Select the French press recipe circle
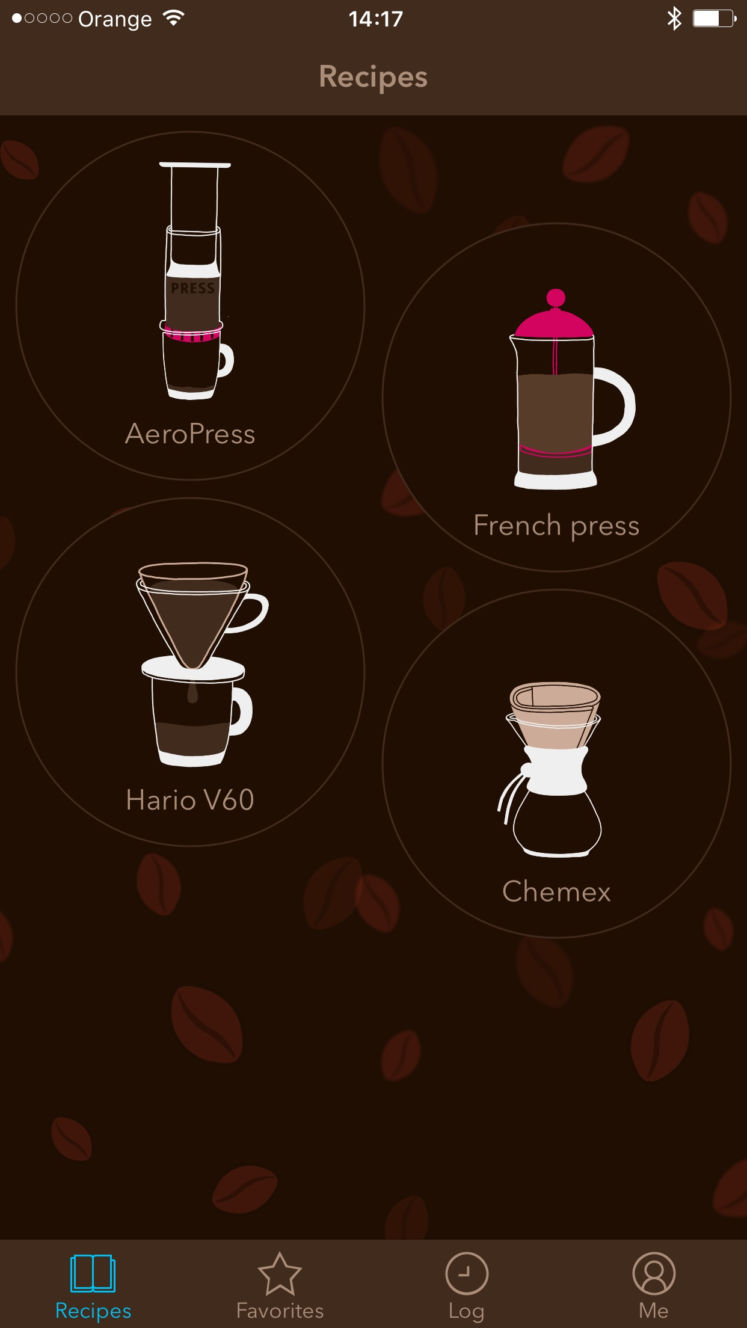The width and height of the screenshot is (747, 1328). pos(557,397)
